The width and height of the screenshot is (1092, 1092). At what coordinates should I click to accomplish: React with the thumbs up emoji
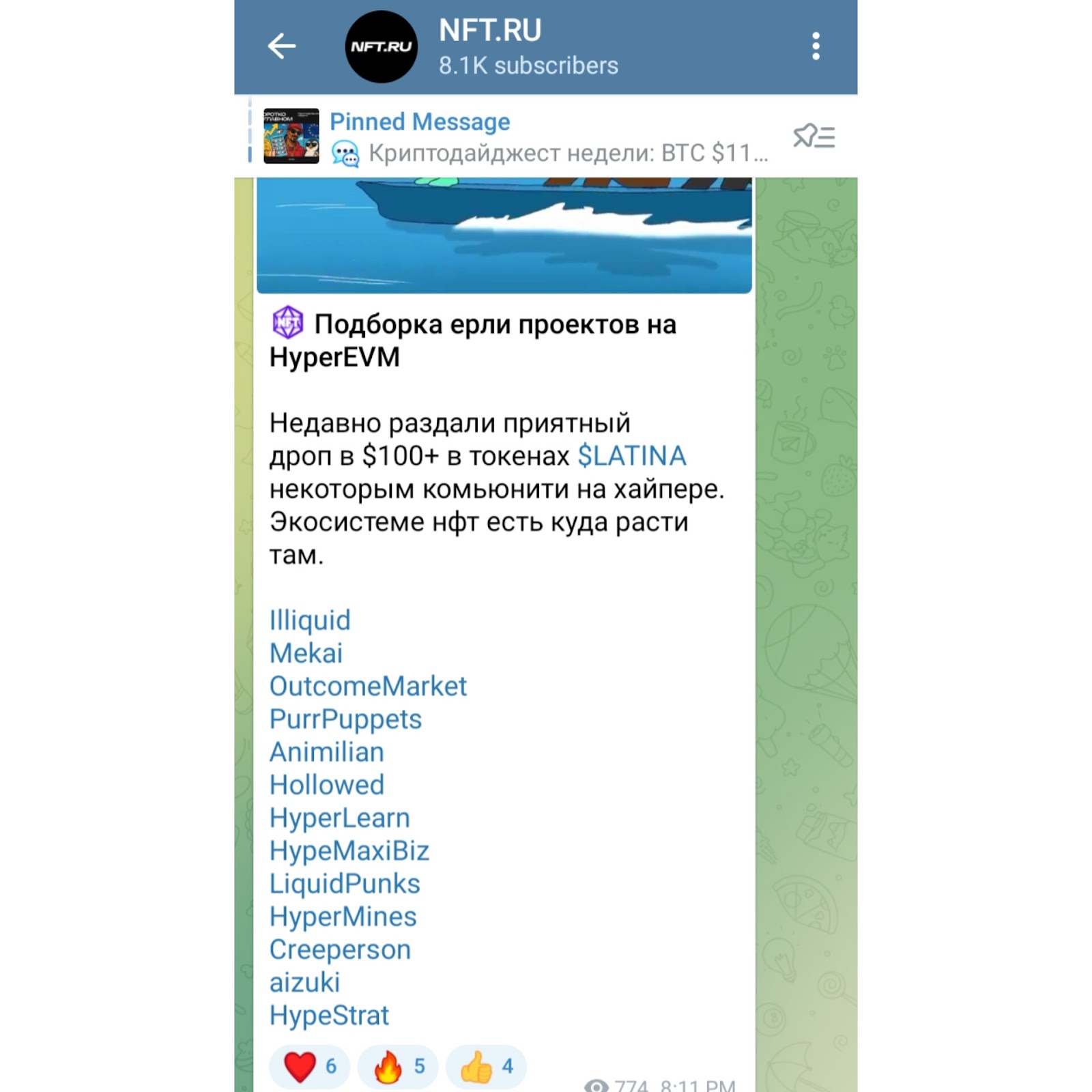coord(485,1066)
